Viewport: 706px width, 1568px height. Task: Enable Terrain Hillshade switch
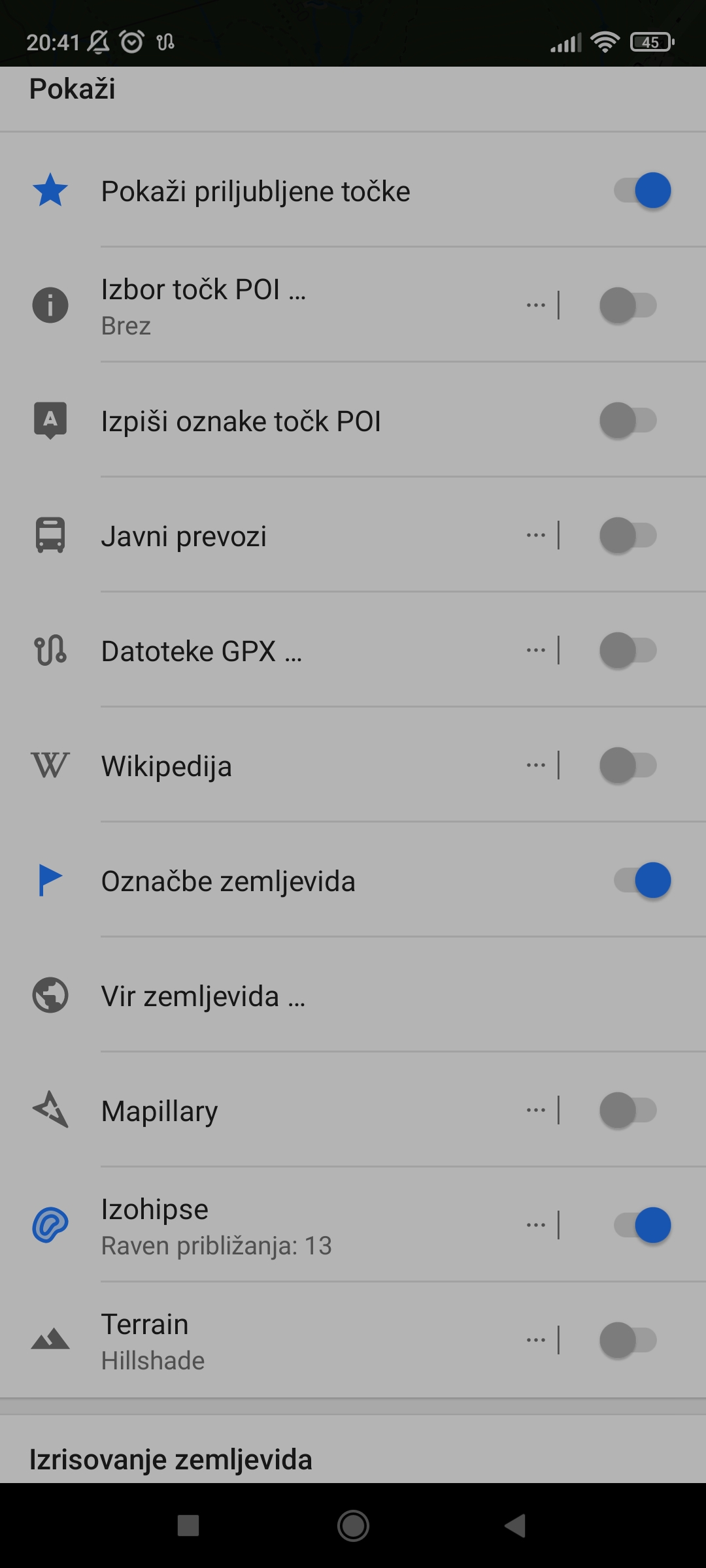(x=628, y=1341)
